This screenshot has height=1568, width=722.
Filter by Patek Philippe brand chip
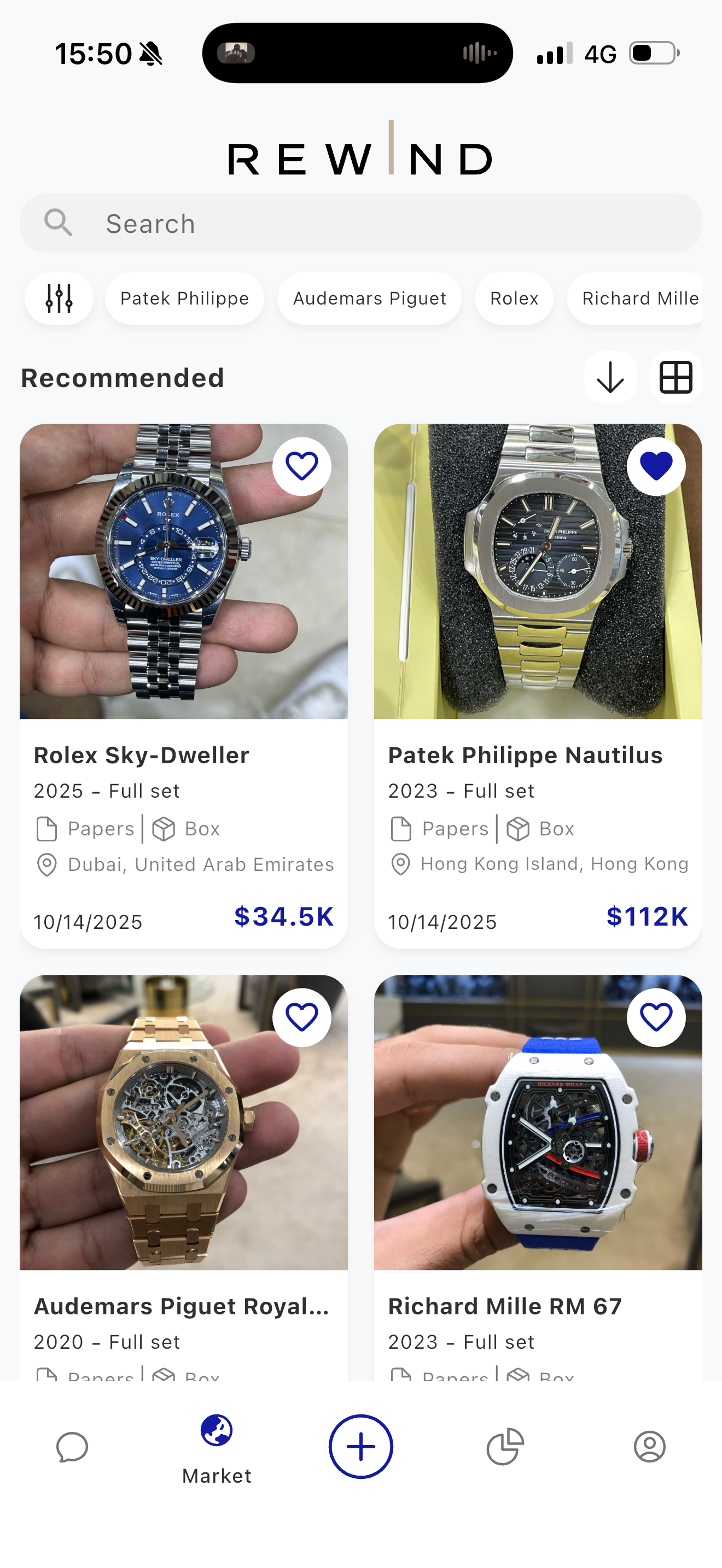pyautogui.click(x=184, y=299)
